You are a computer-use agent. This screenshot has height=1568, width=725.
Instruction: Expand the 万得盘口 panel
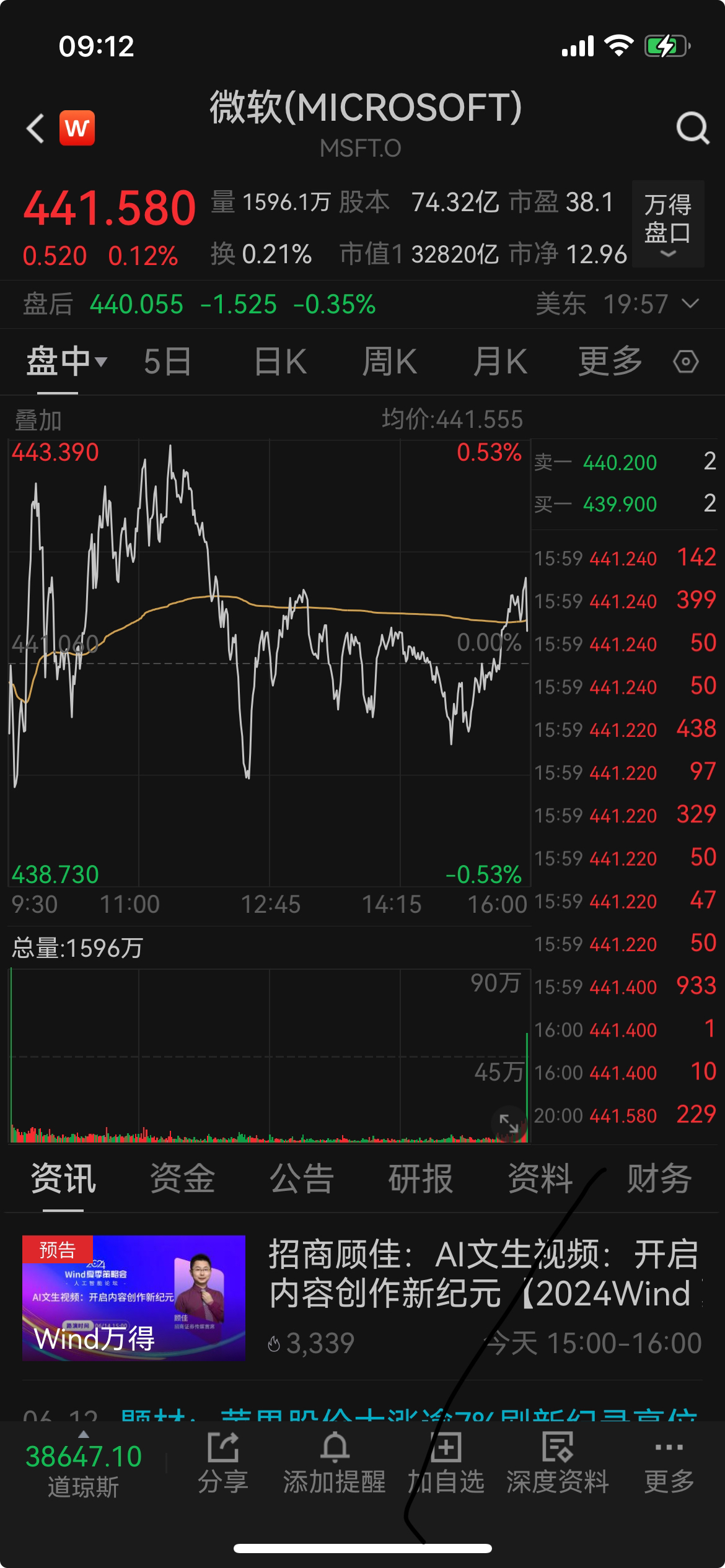pos(668,224)
